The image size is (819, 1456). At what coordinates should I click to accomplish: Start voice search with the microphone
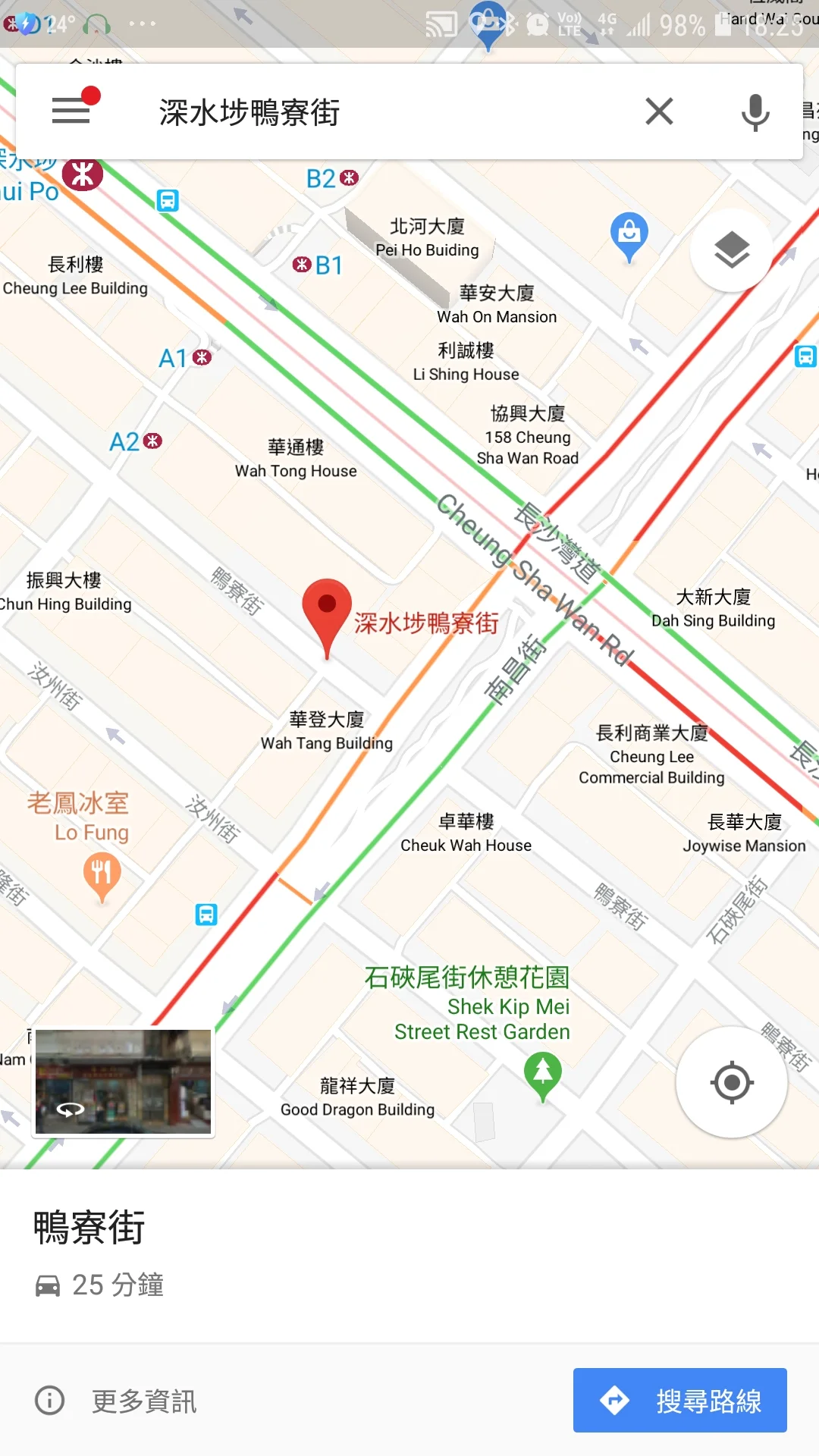pyautogui.click(x=755, y=112)
